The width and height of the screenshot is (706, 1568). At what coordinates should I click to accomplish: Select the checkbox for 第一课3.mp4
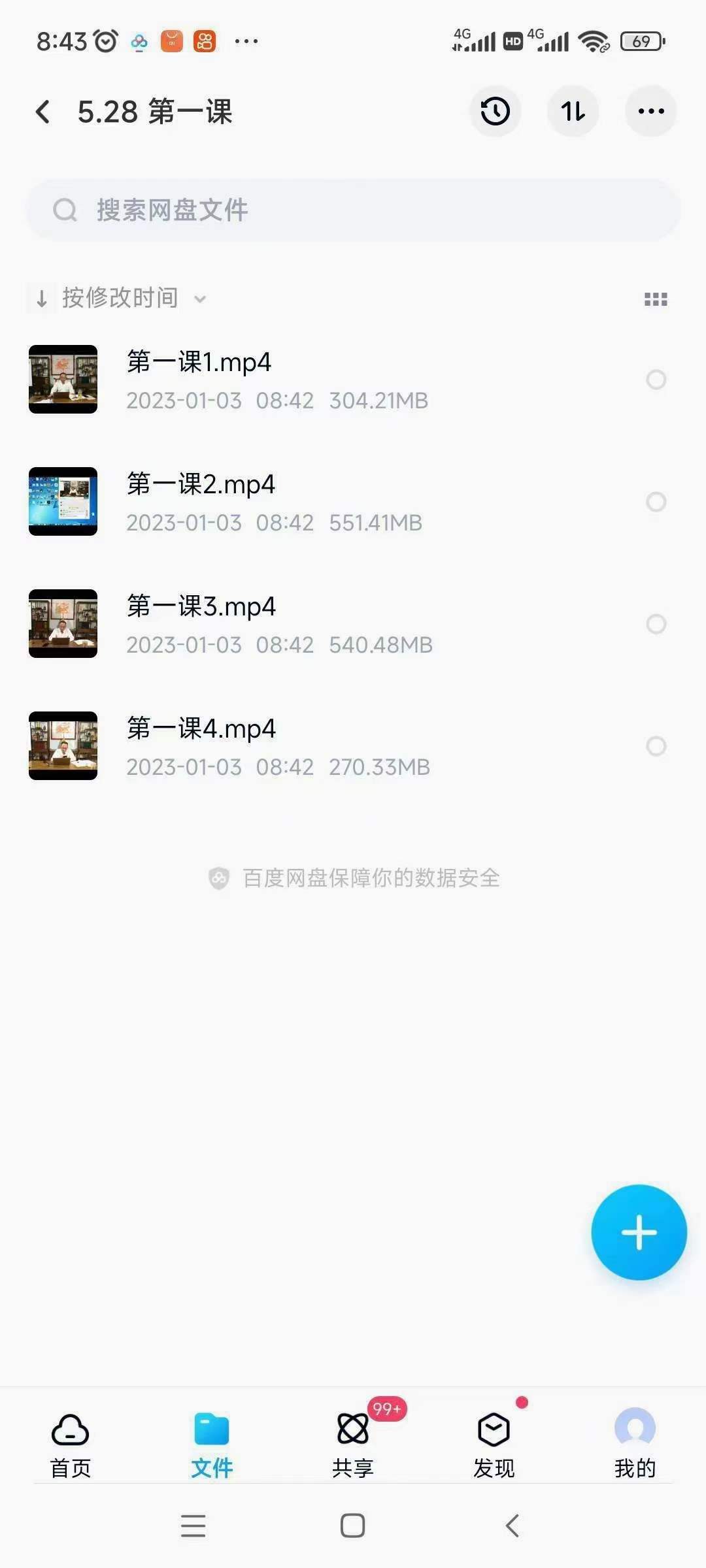(x=656, y=624)
